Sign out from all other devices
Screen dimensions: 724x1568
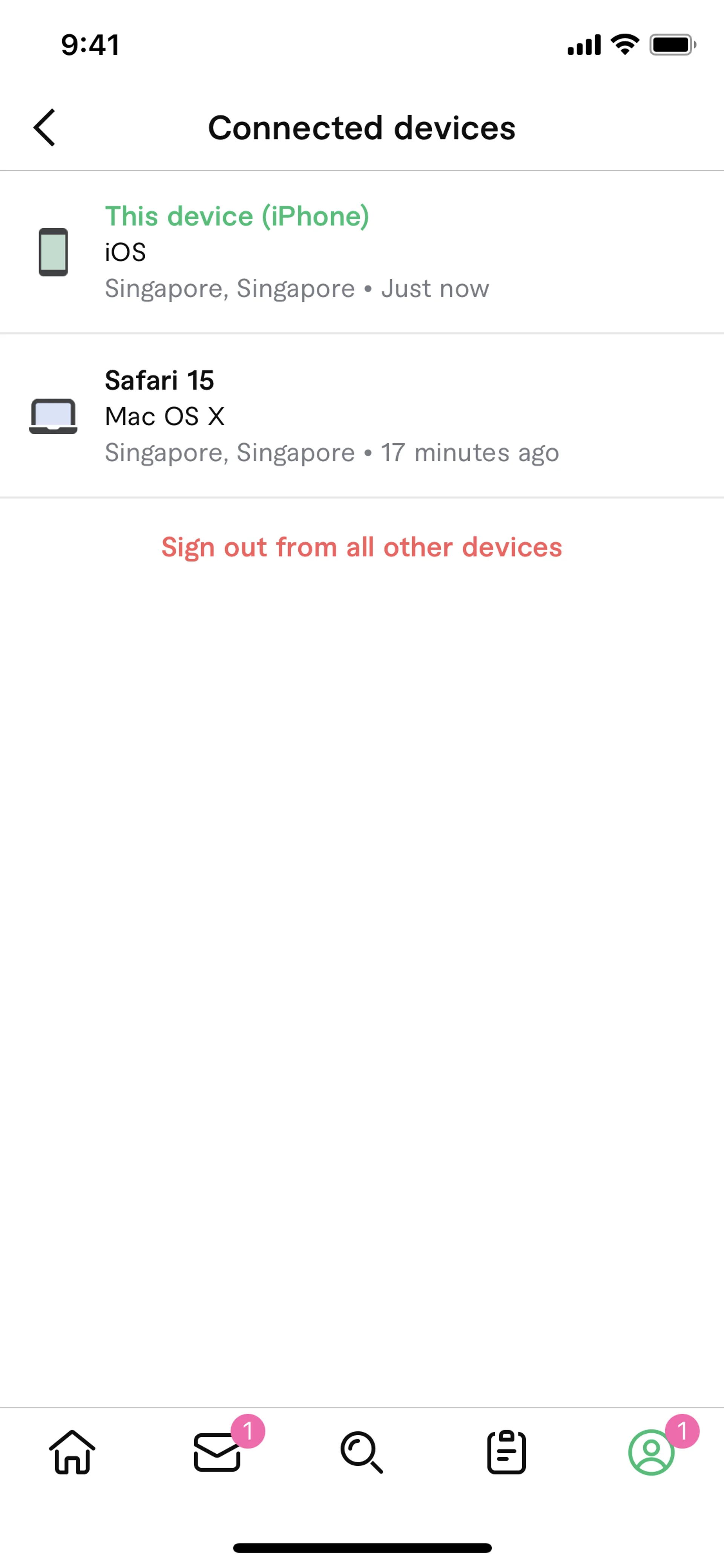(x=361, y=547)
